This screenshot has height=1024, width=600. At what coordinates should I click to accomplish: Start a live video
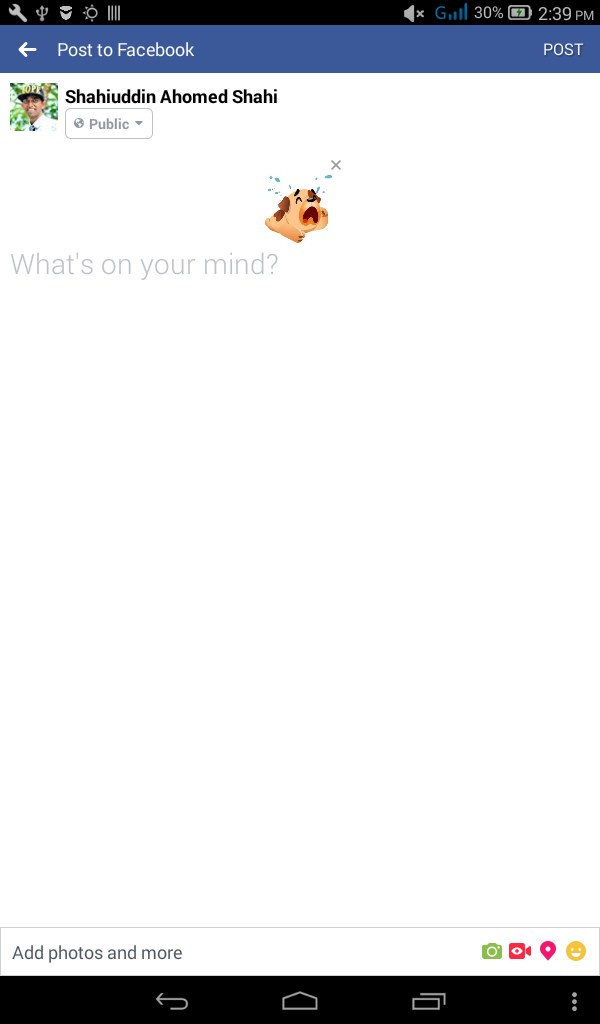click(519, 951)
